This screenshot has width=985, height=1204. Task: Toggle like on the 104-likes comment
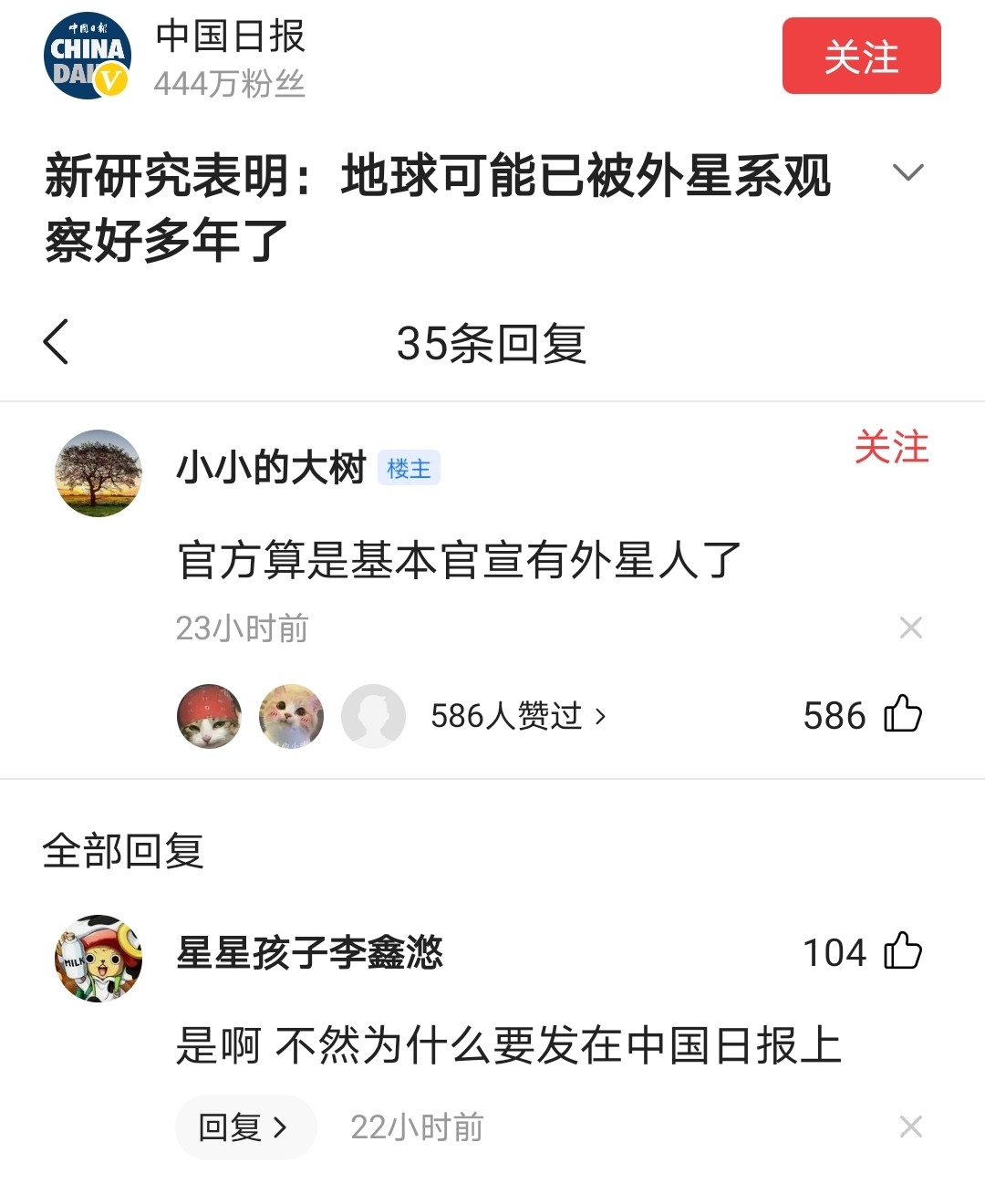click(902, 951)
